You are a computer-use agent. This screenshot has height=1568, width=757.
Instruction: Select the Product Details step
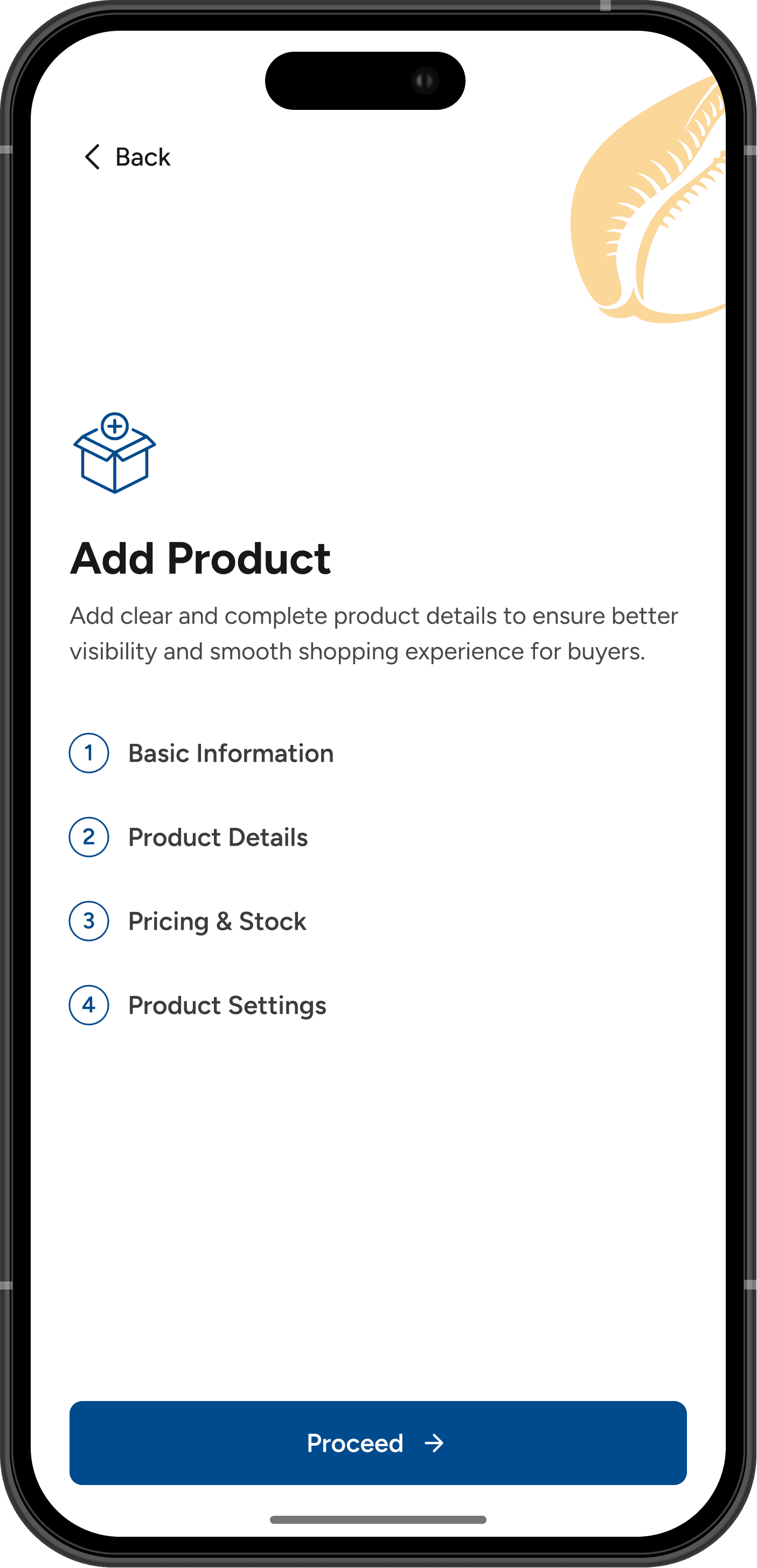[x=218, y=837]
